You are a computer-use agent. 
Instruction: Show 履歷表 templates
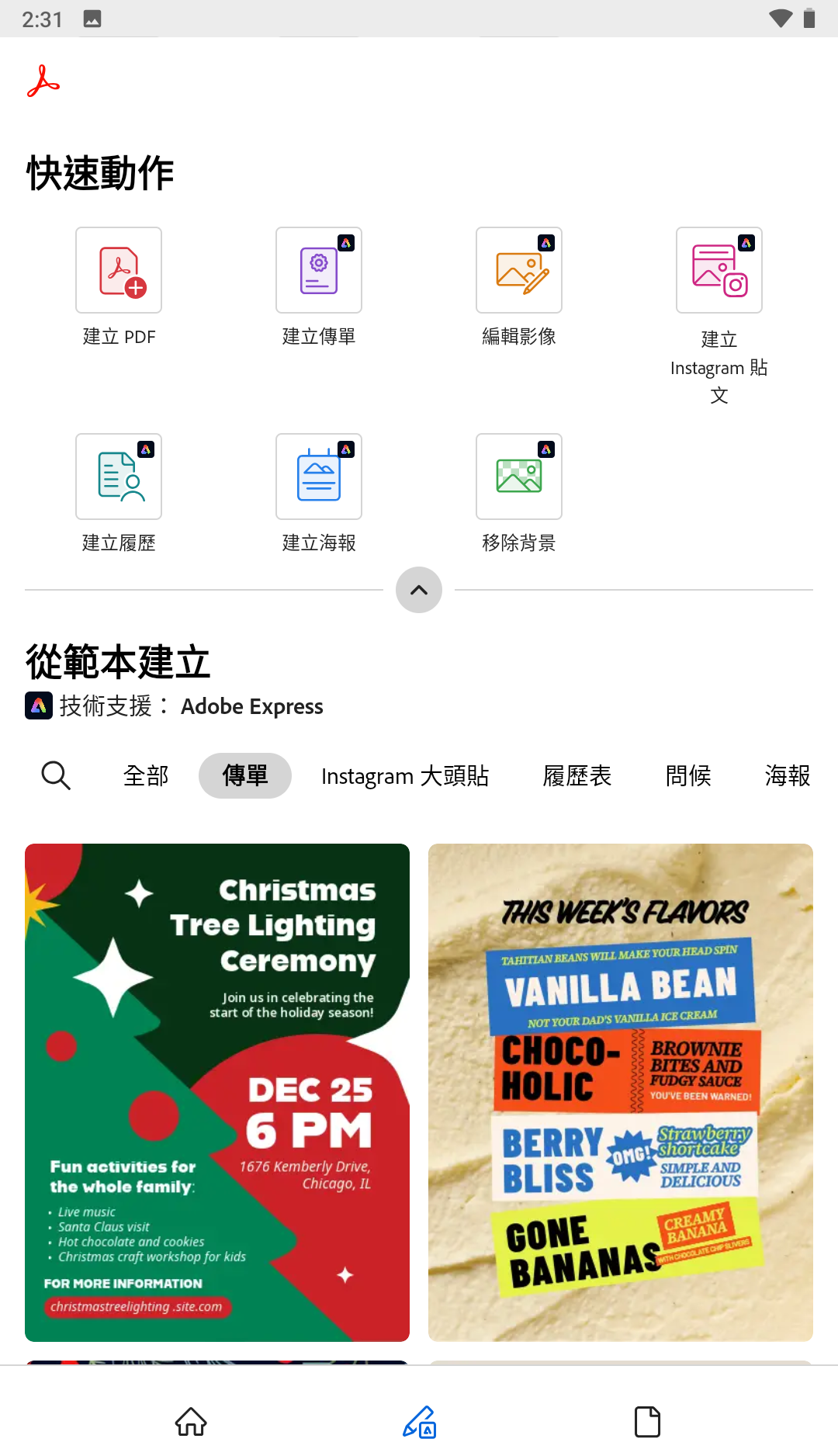click(577, 775)
